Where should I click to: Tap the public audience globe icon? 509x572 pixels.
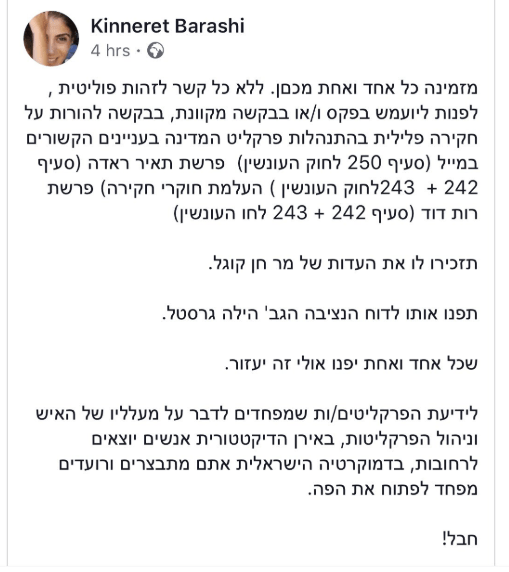[x=155, y=51]
